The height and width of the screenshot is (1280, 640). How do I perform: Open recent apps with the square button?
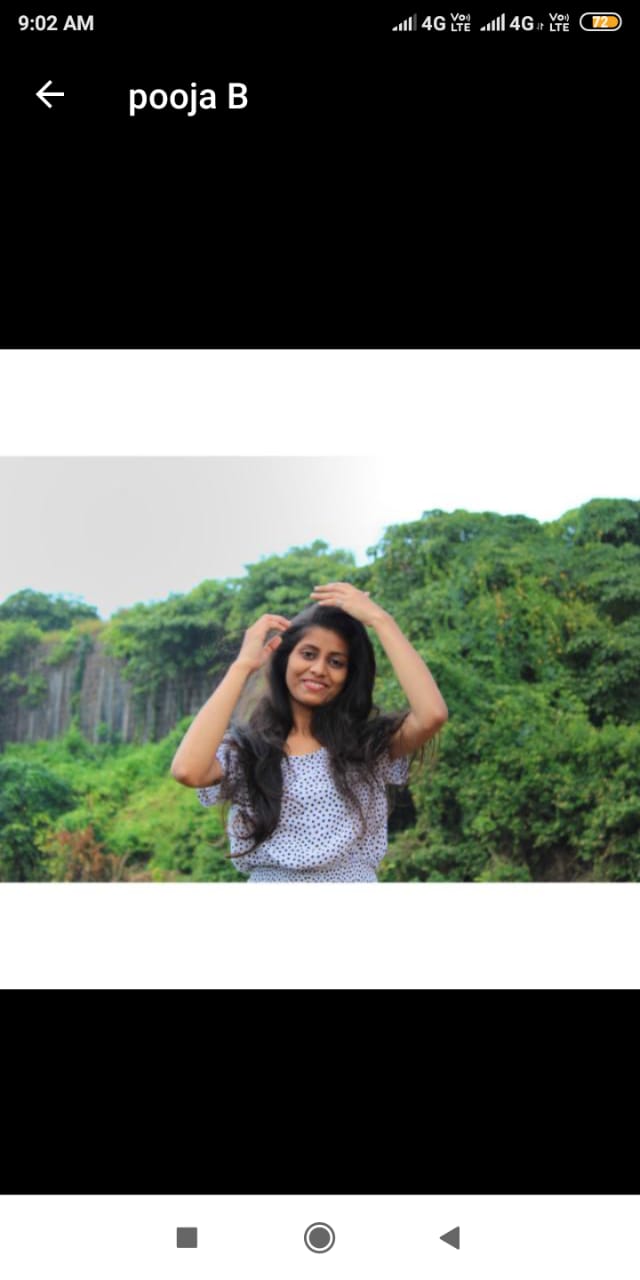point(187,1238)
